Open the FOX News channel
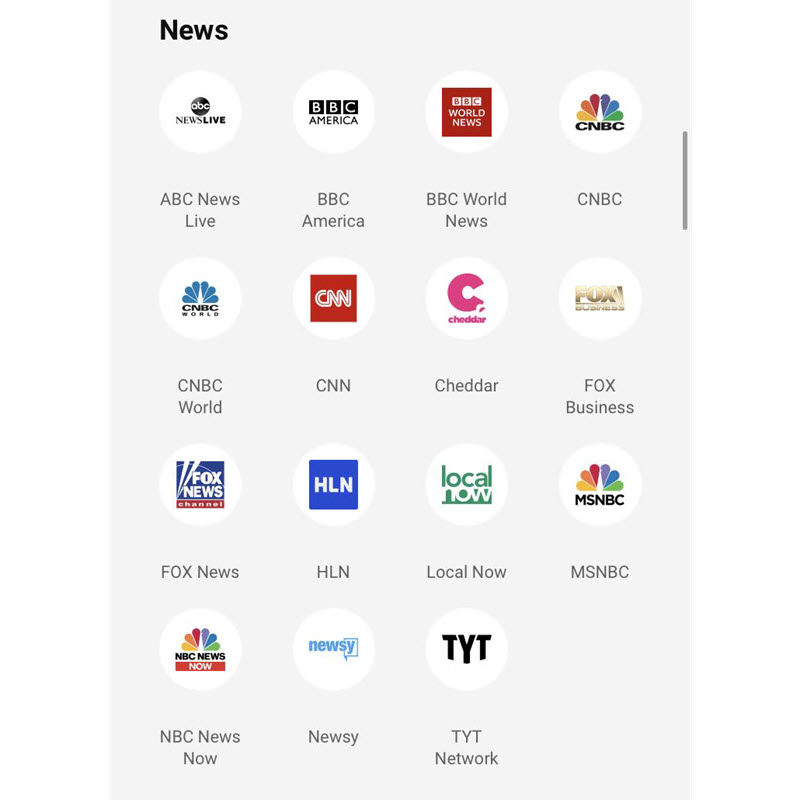Viewport: 800px width, 800px height. (x=200, y=485)
